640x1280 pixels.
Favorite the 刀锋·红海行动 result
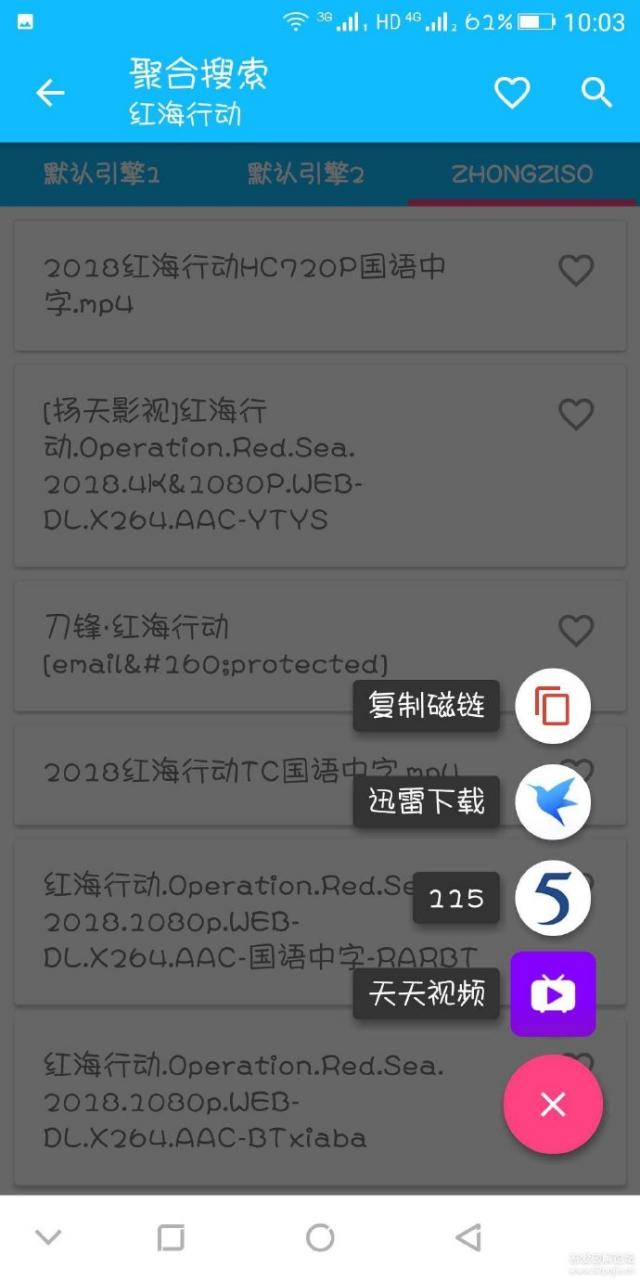pyautogui.click(x=576, y=630)
